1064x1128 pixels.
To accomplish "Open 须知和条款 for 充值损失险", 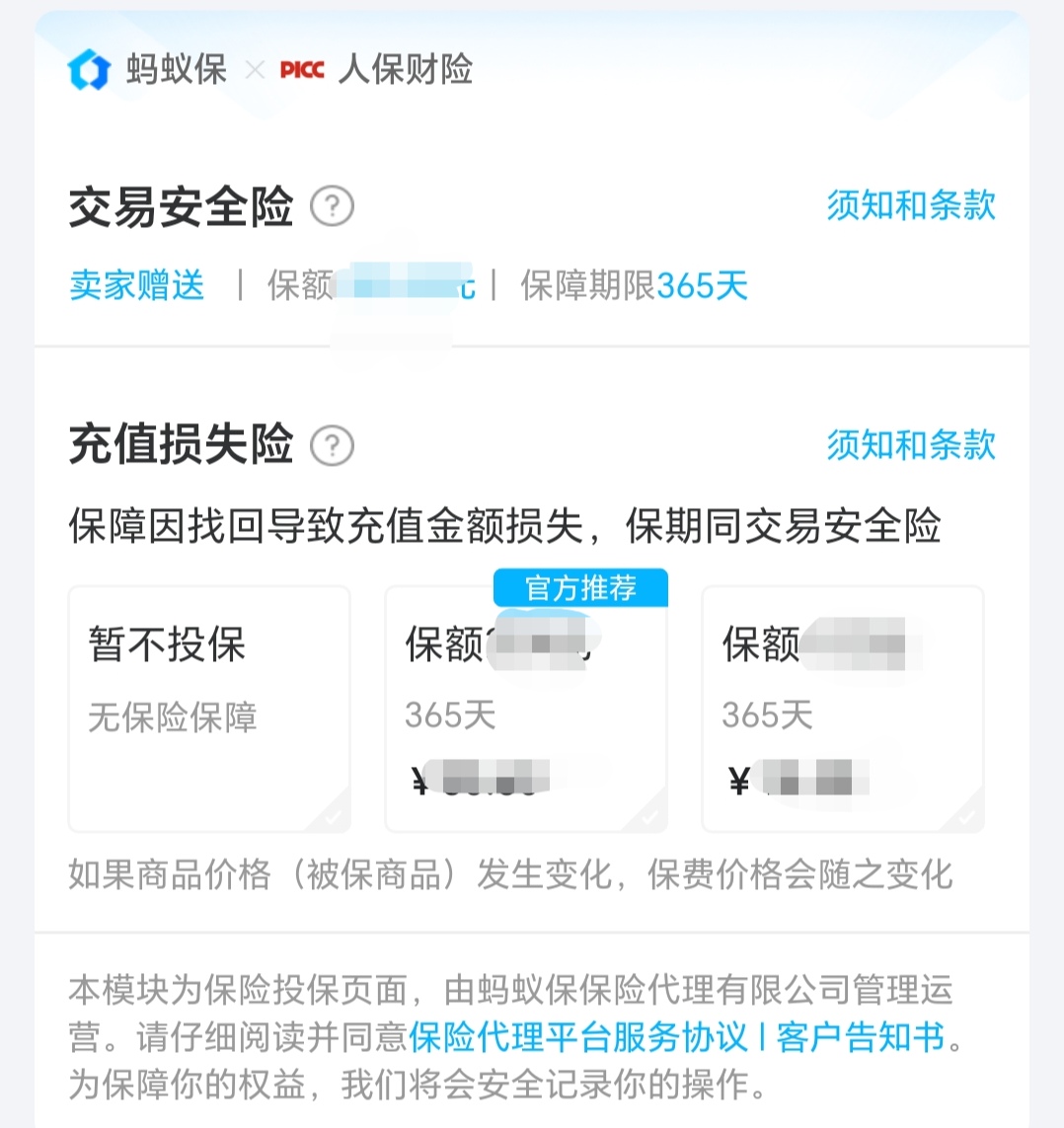I will coord(910,445).
